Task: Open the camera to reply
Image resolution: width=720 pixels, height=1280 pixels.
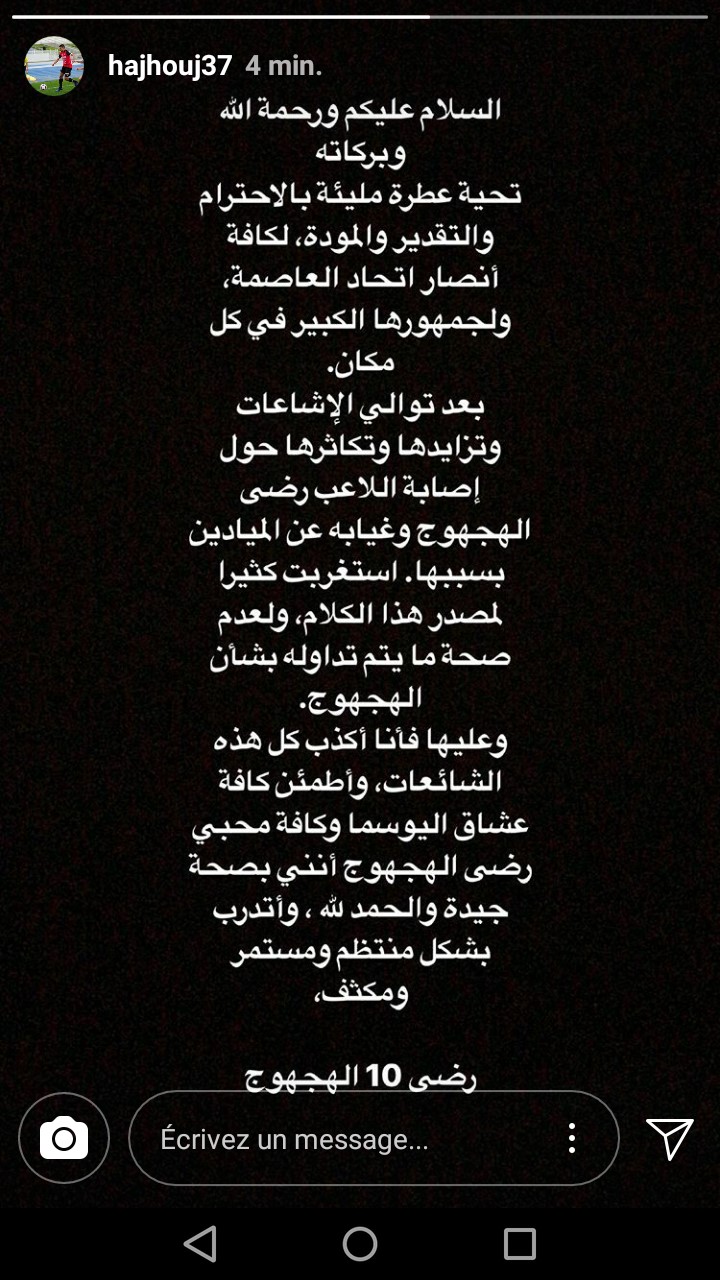Action: tap(64, 1138)
